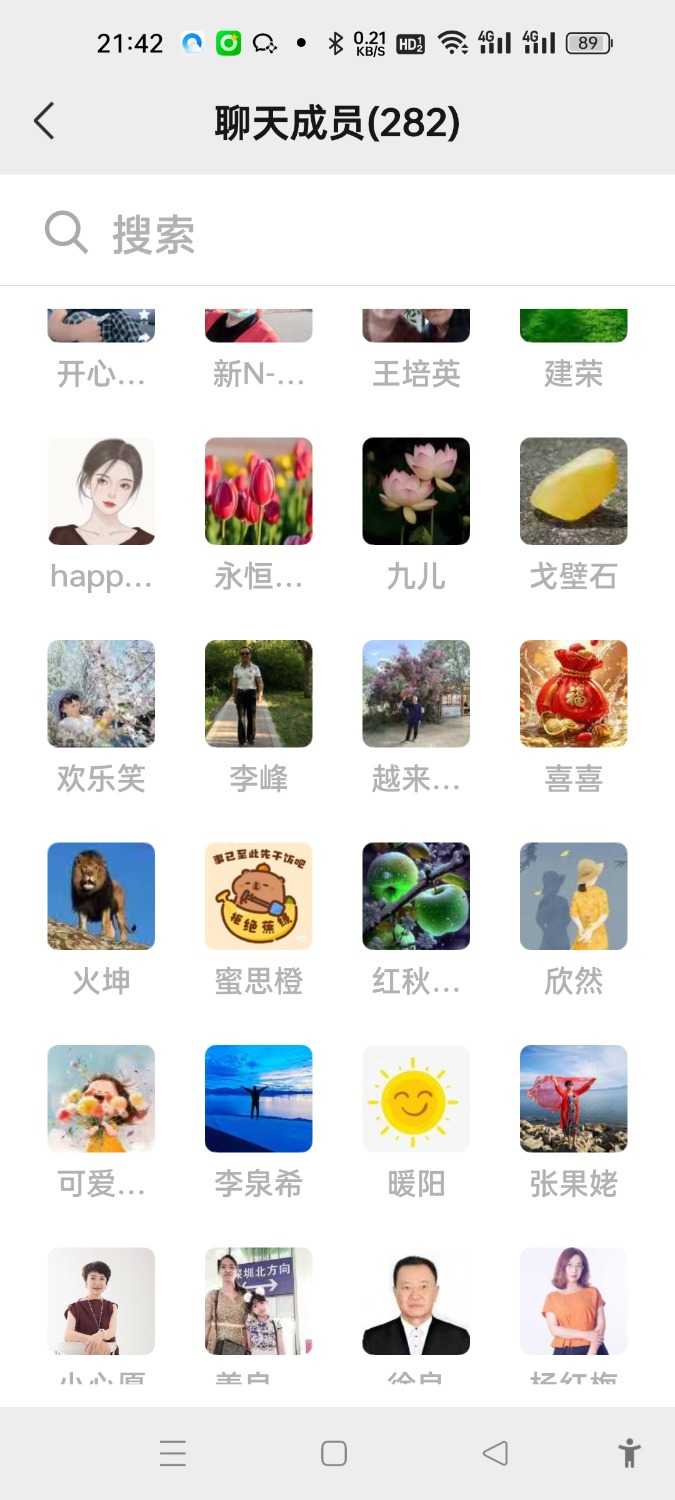Tap the system home button
Image resolution: width=675 pixels, height=1500 pixels.
point(334,1453)
